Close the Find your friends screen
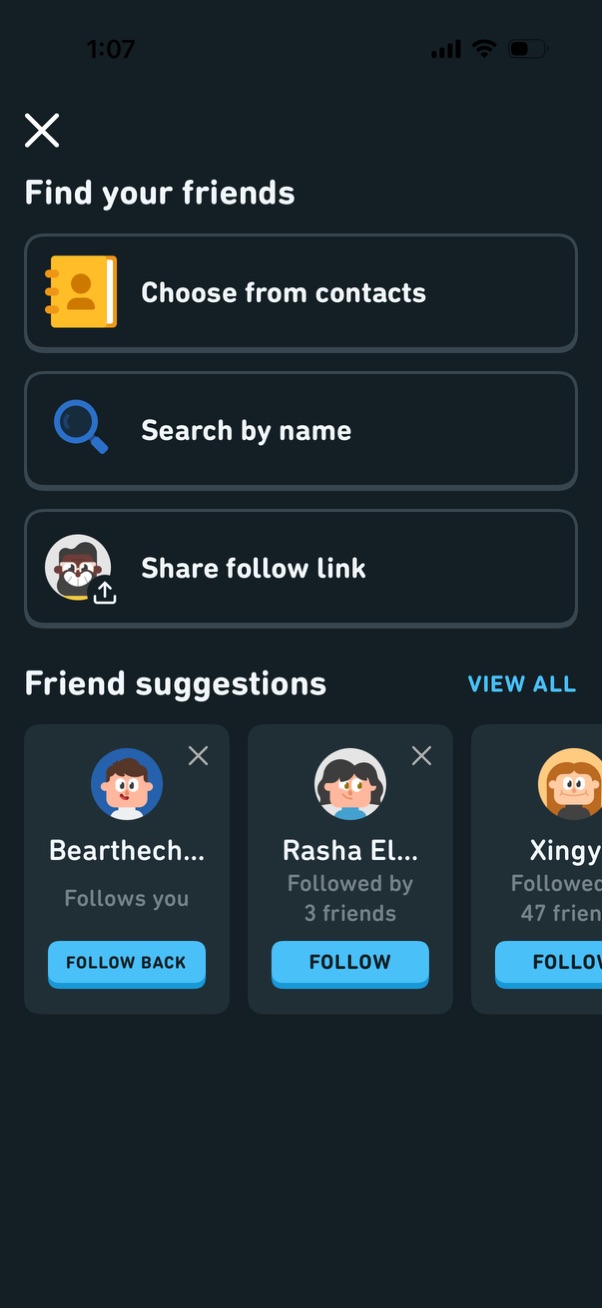The image size is (602, 1308). pyautogui.click(x=42, y=130)
